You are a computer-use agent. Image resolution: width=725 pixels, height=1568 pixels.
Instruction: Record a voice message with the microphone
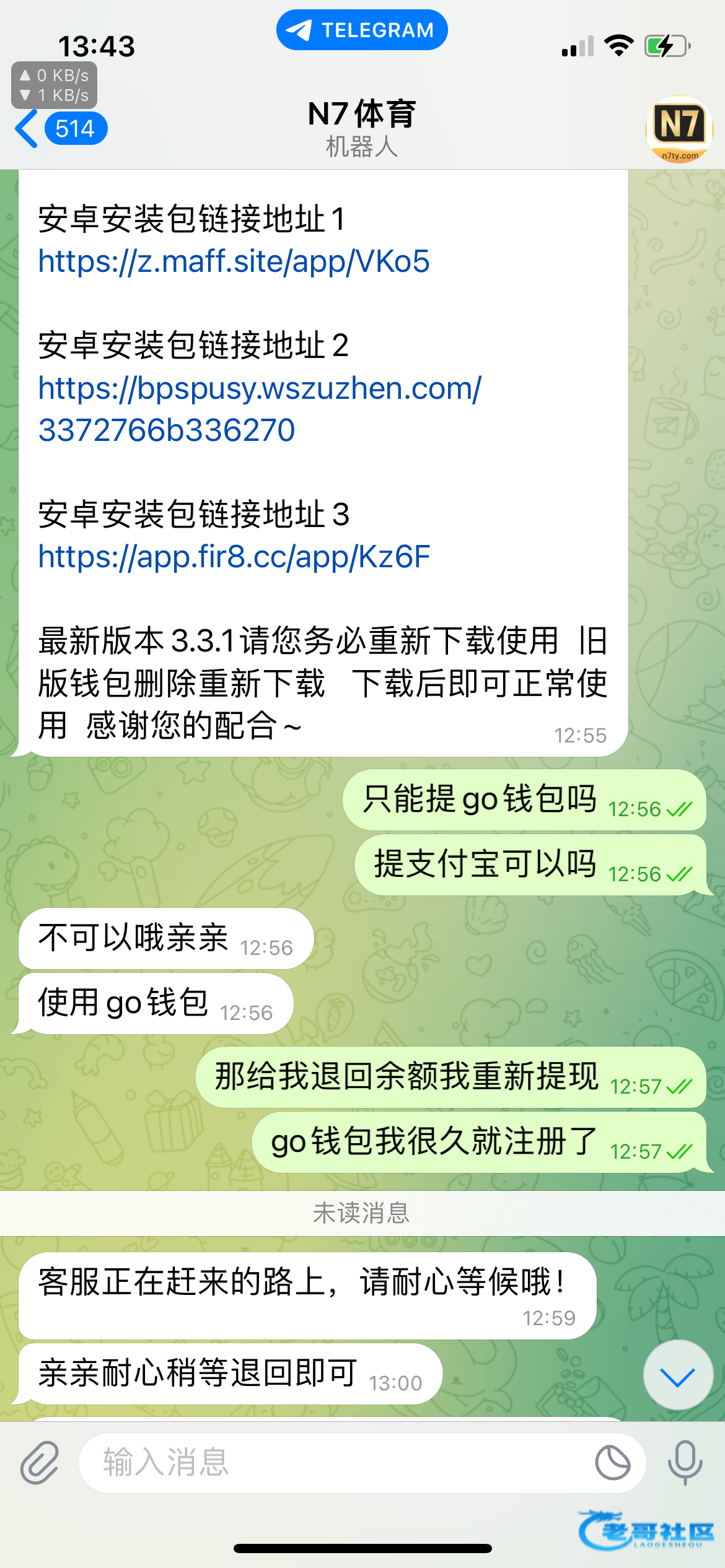pyautogui.click(x=685, y=1463)
